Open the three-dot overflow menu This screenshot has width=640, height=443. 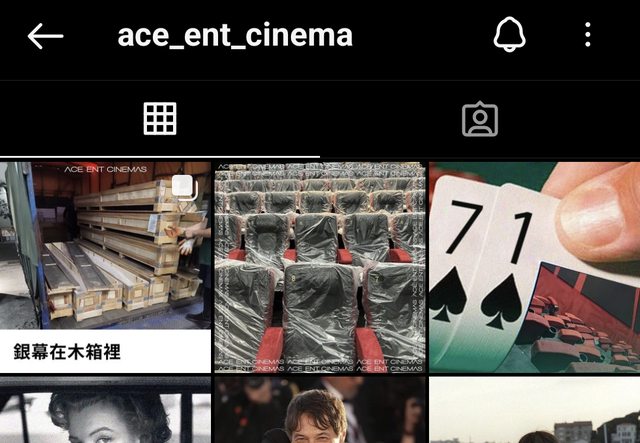coord(587,36)
